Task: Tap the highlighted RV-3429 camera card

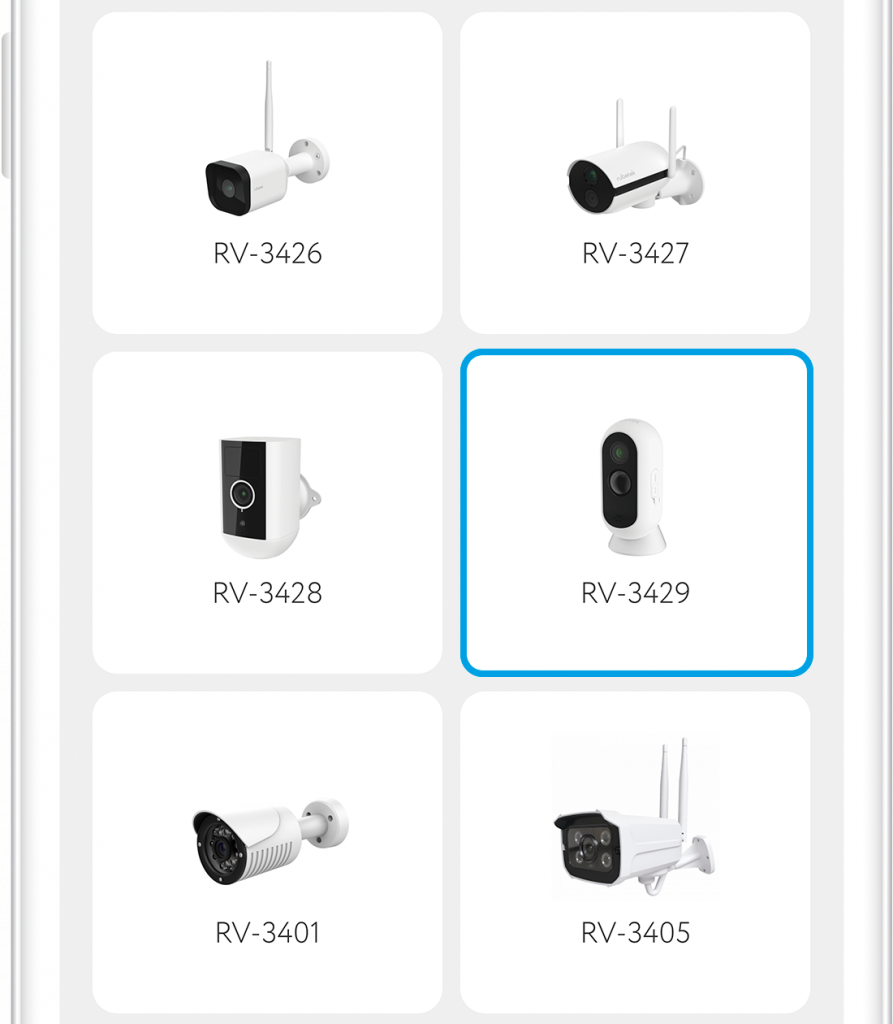Action: tap(636, 512)
